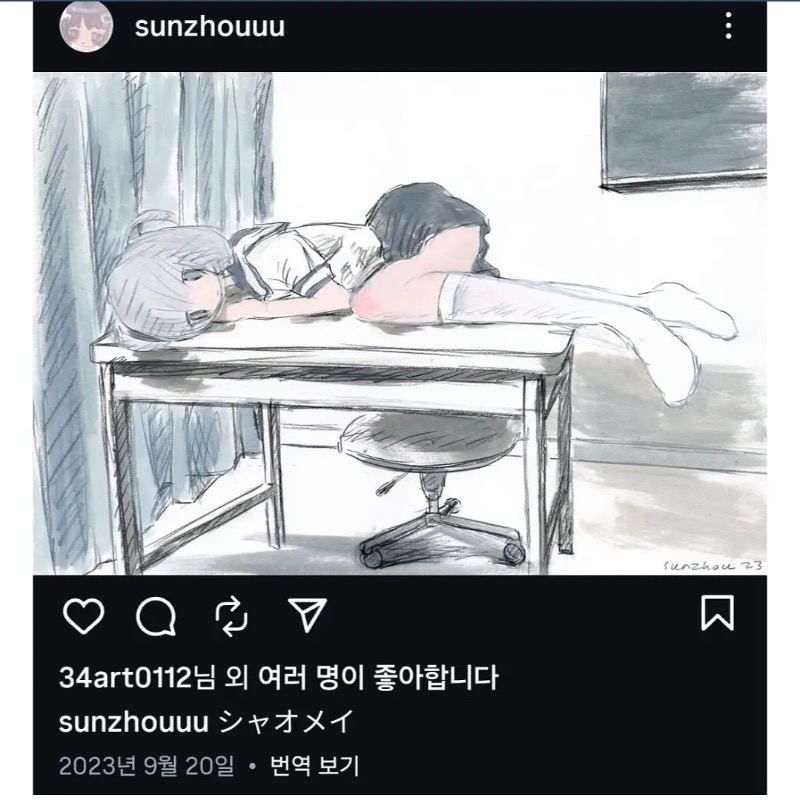The height and width of the screenshot is (806, 800).
Task: Share post with the paper plane icon
Action: coord(308,614)
